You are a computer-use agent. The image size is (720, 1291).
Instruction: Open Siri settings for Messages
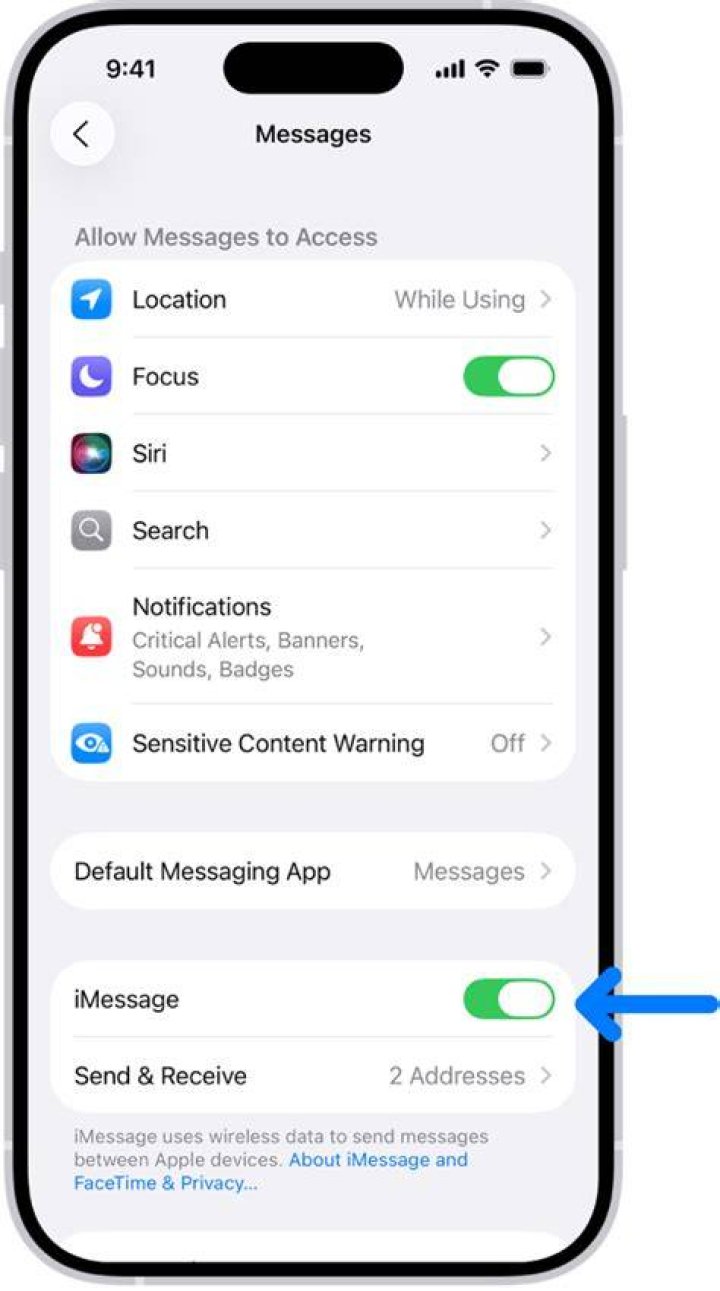[312, 454]
